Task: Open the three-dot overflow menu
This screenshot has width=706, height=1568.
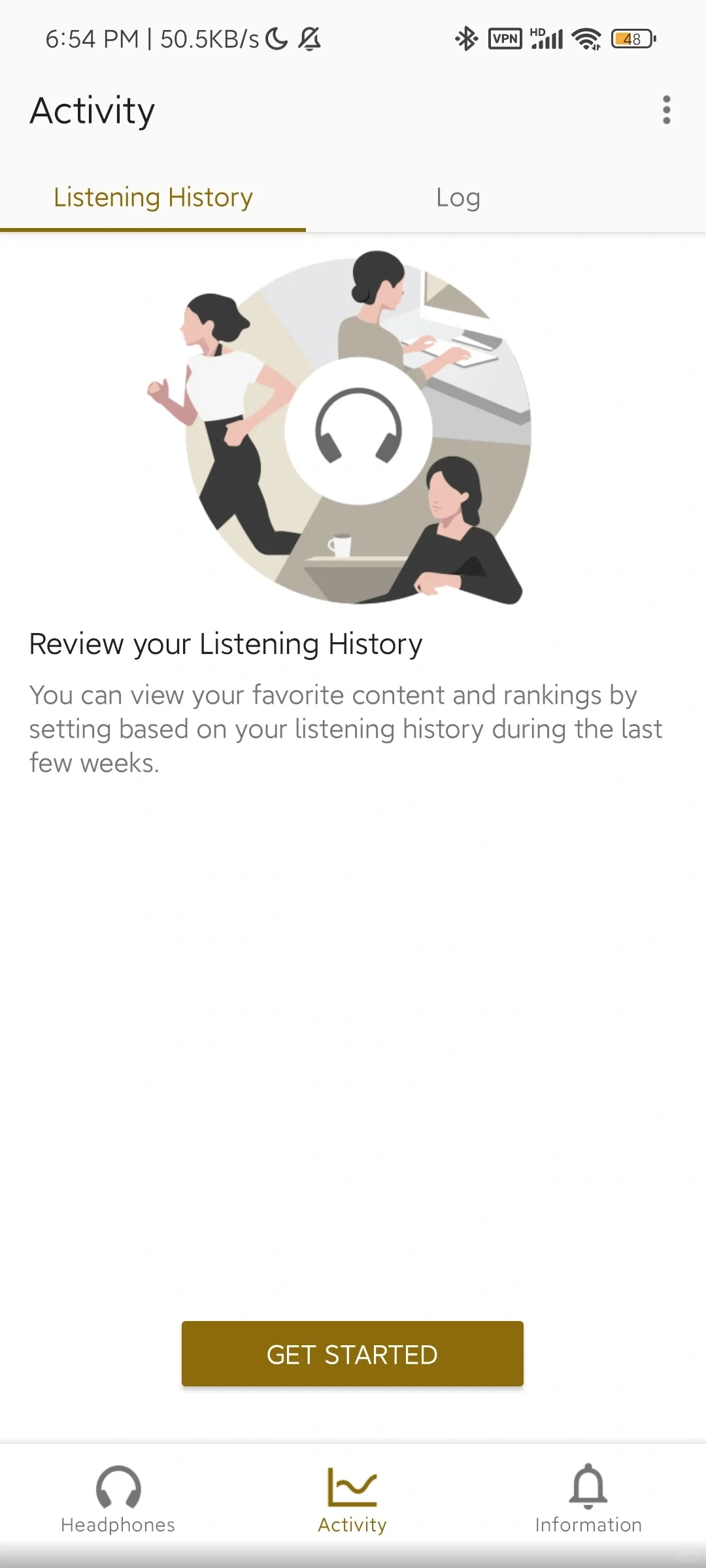Action: coord(666,110)
